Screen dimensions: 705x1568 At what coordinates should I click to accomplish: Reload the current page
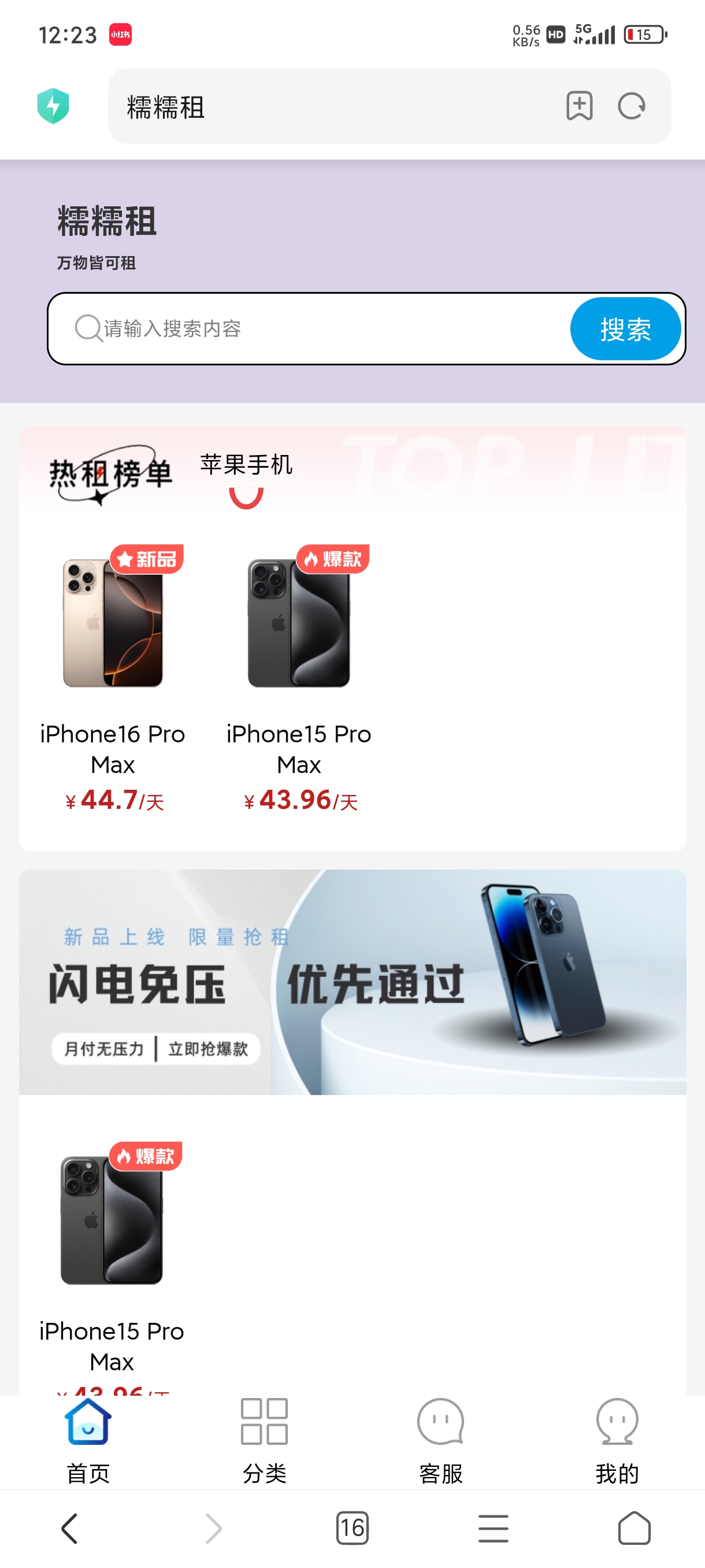point(632,106)
